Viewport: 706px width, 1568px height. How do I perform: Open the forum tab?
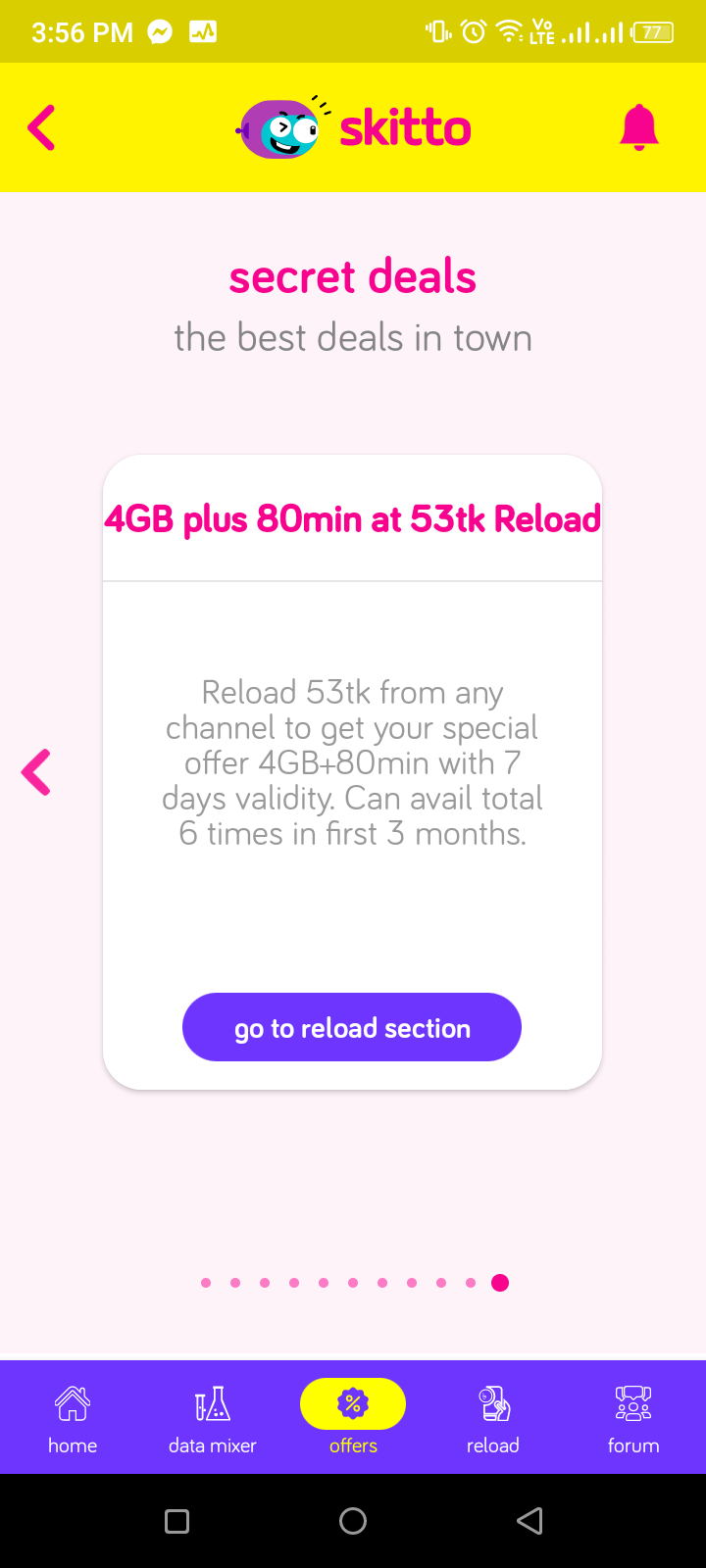tap(633, 1419)
